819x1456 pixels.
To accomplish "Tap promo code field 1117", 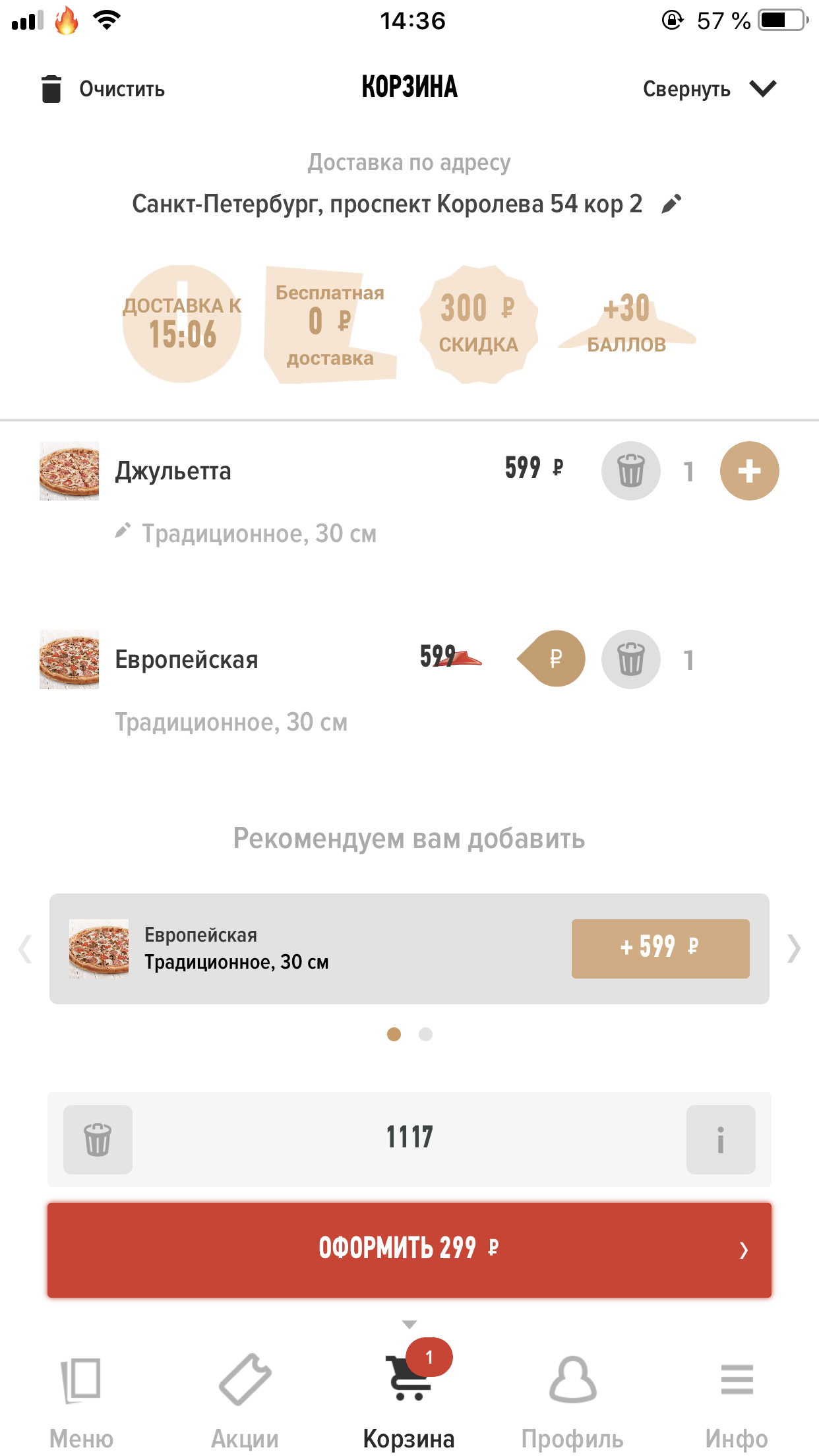I will [409, 1139].
